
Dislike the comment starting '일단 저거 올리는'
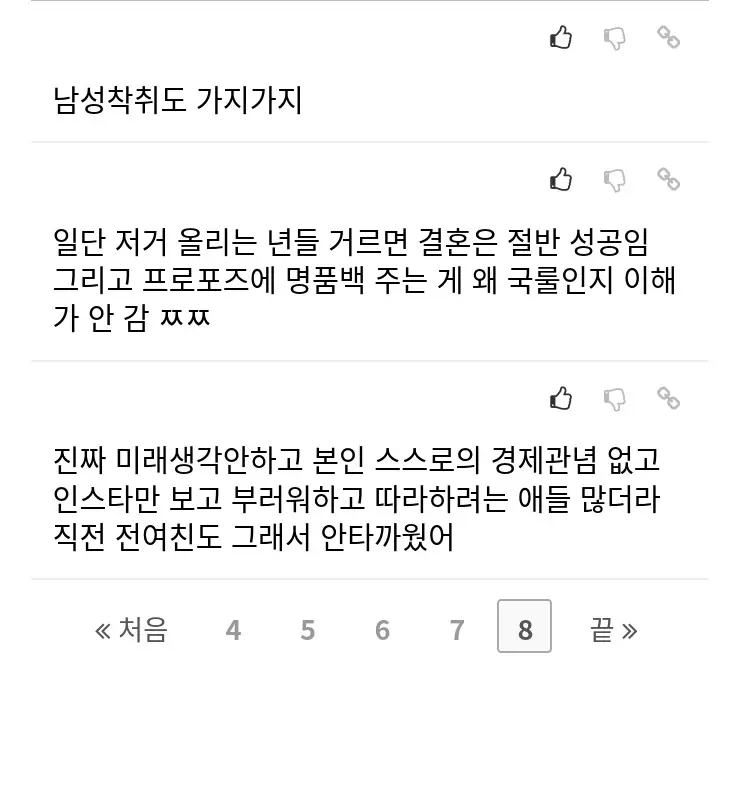tap(615, 179)
